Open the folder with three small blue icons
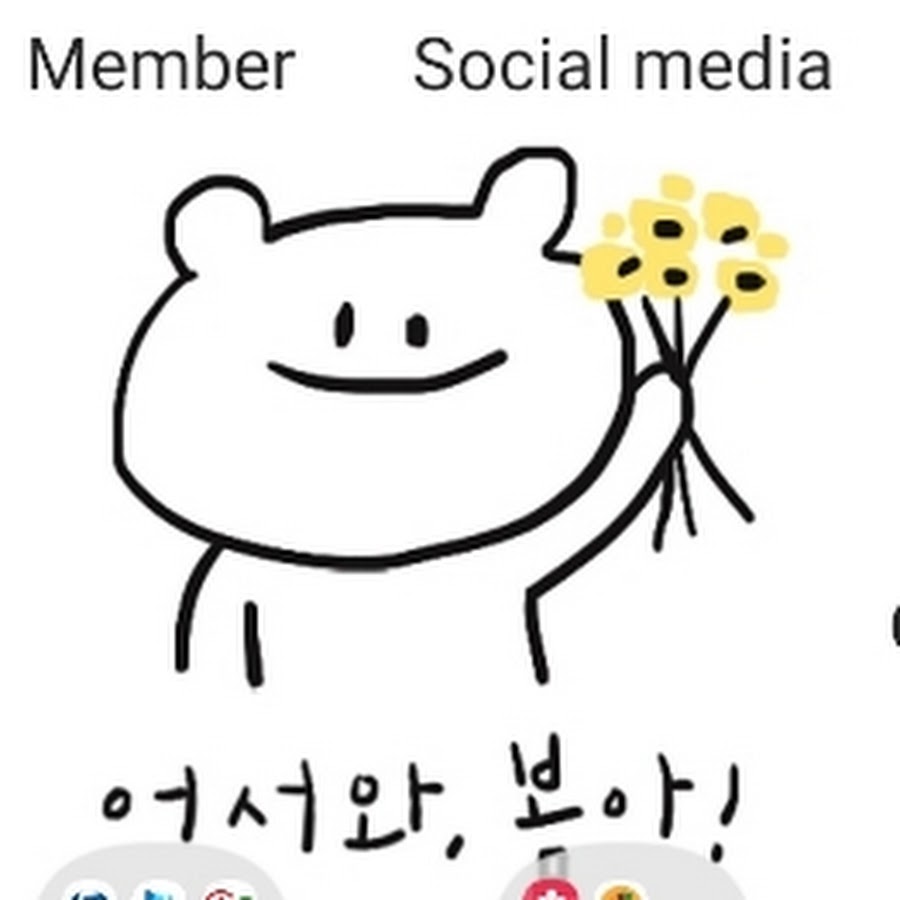The image size is (900, 900). tap(160, 885)
